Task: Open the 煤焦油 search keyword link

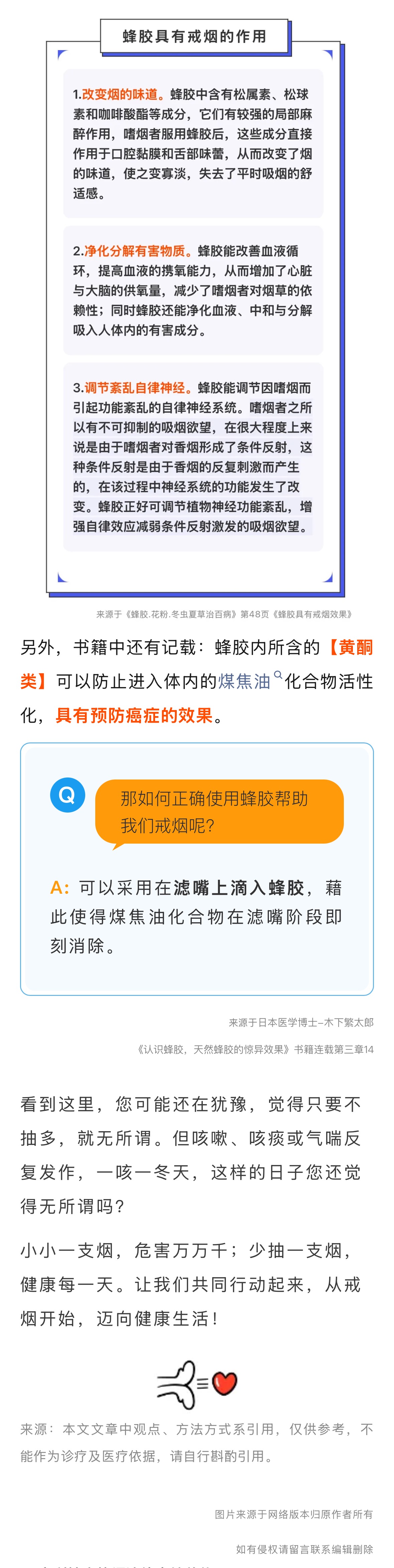Action: tap(245, 681)
